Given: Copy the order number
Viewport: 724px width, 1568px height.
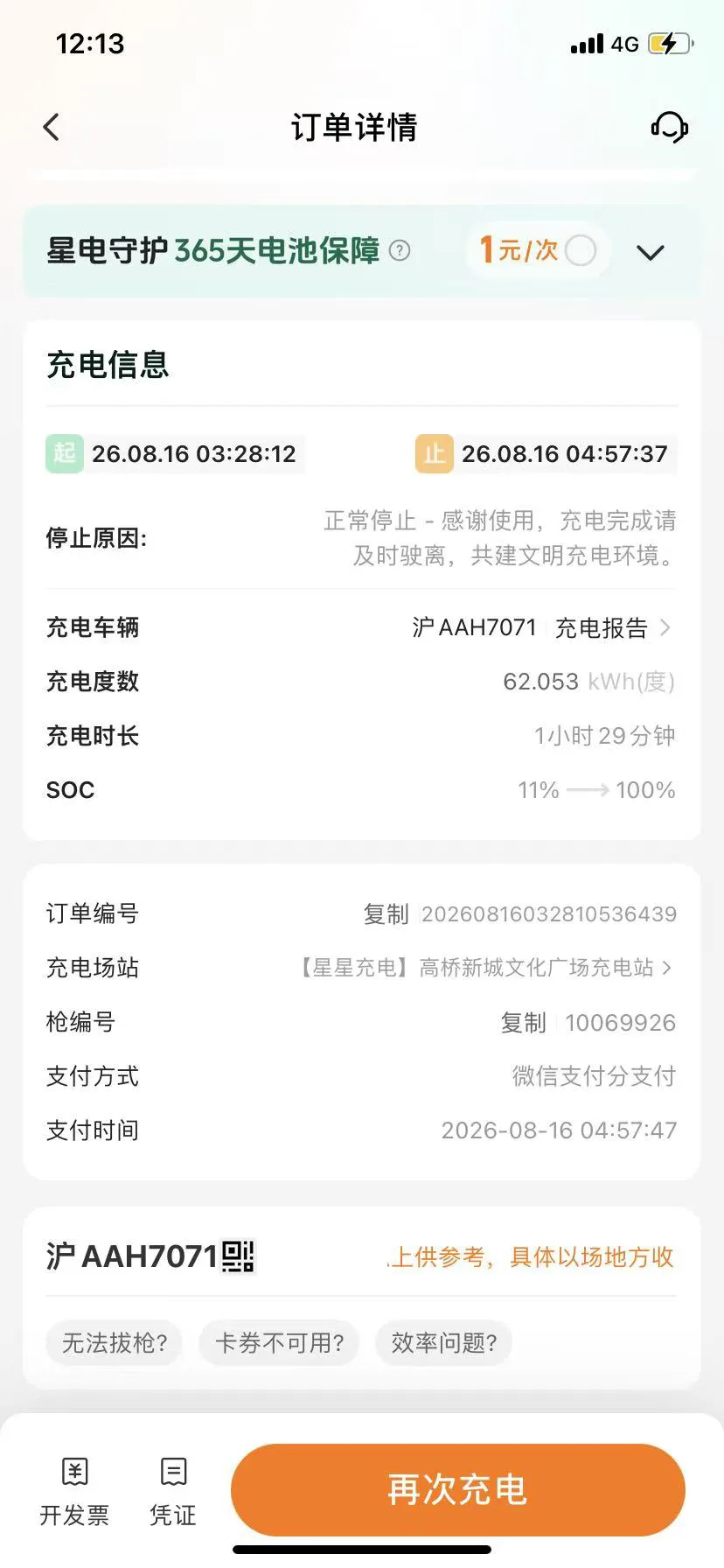Looking at the screenshot, I should (x=386, y=914).
